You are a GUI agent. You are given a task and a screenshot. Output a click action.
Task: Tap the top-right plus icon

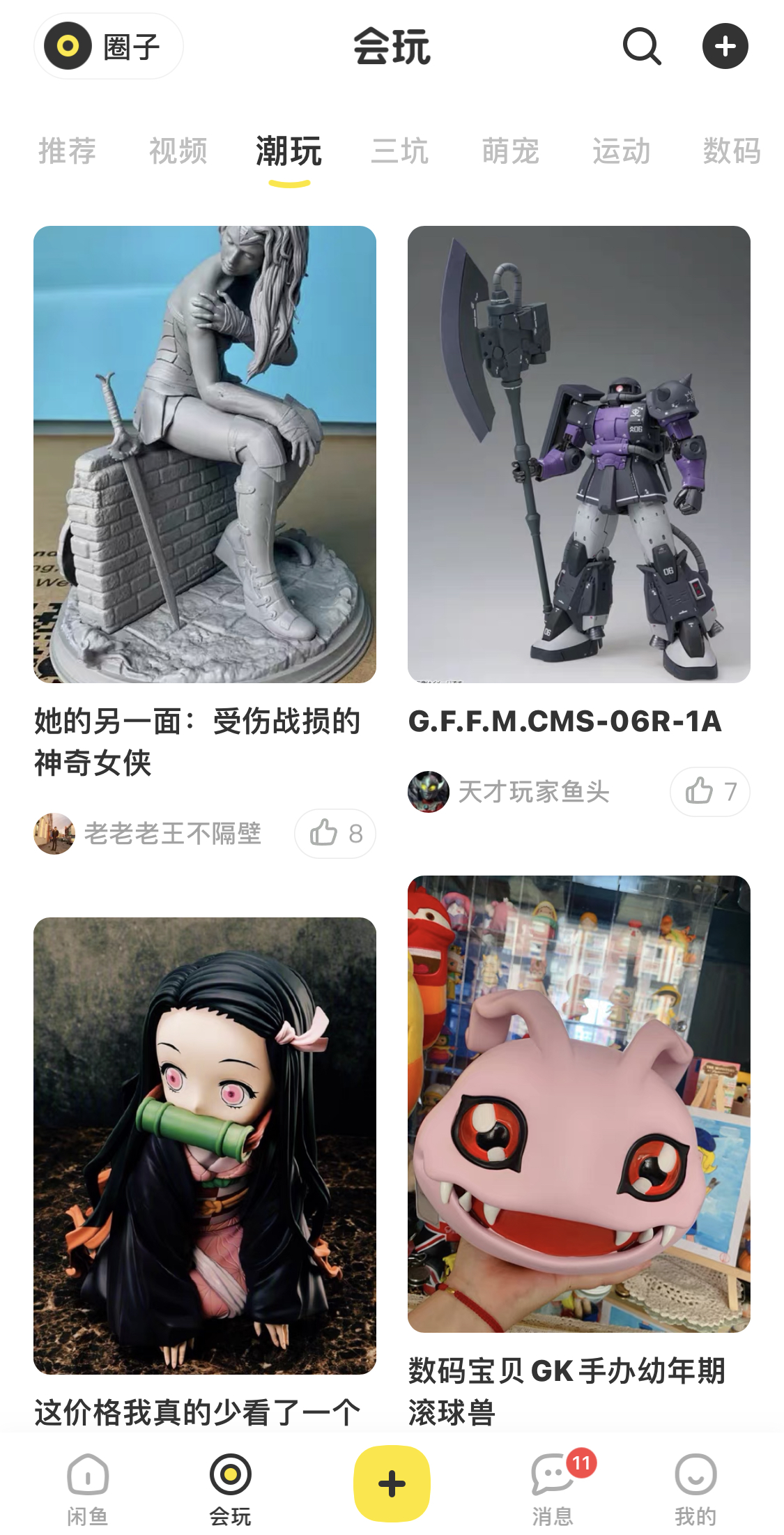pos(725,47)
